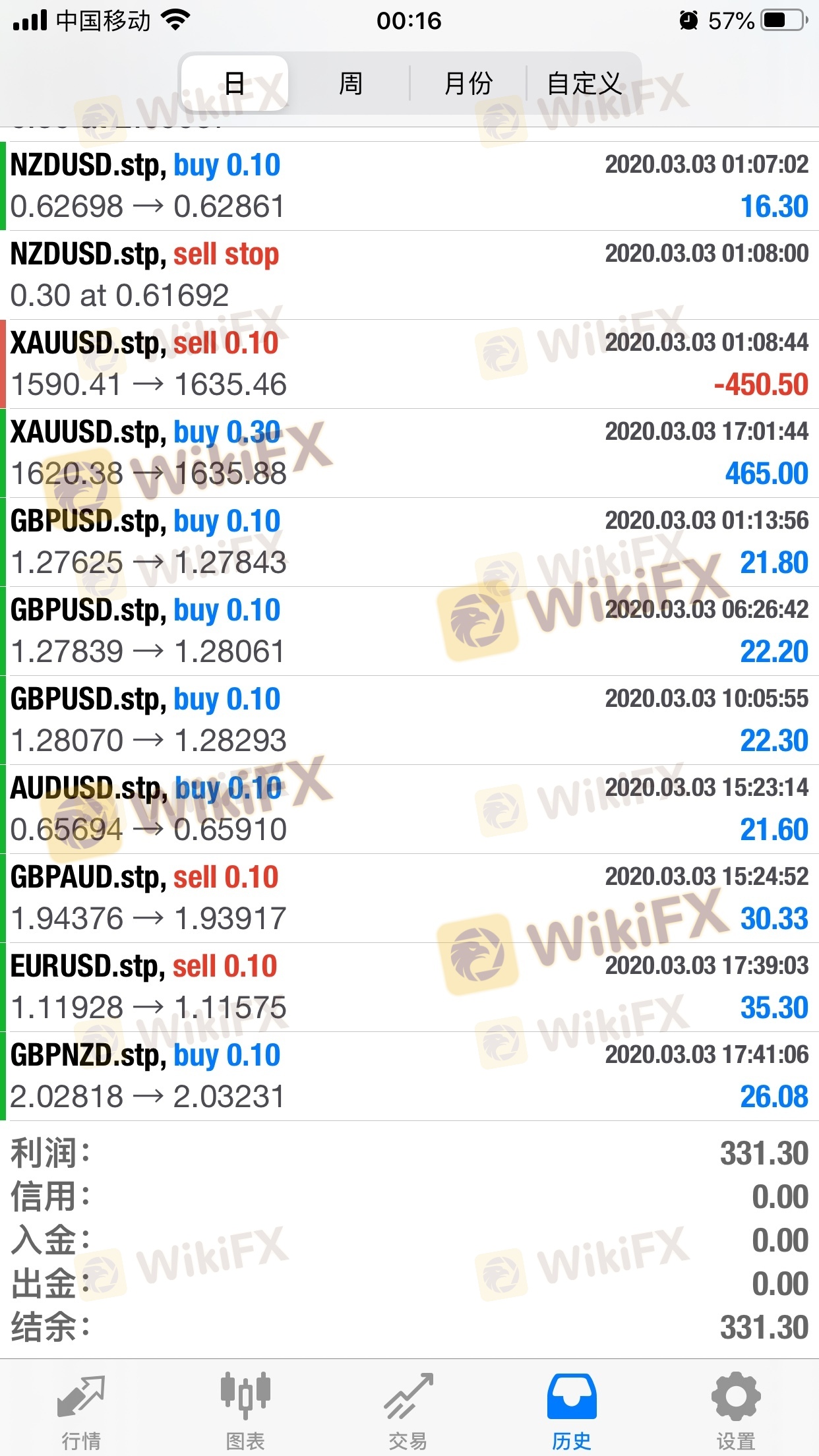Open the GBPUSD.stp trade closed at 06:26:42

[x=409, y=631]
